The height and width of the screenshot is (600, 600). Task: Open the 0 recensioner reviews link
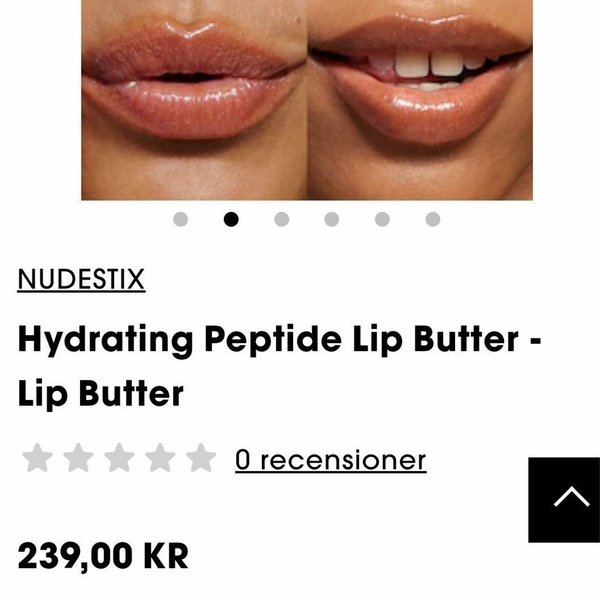330,460
